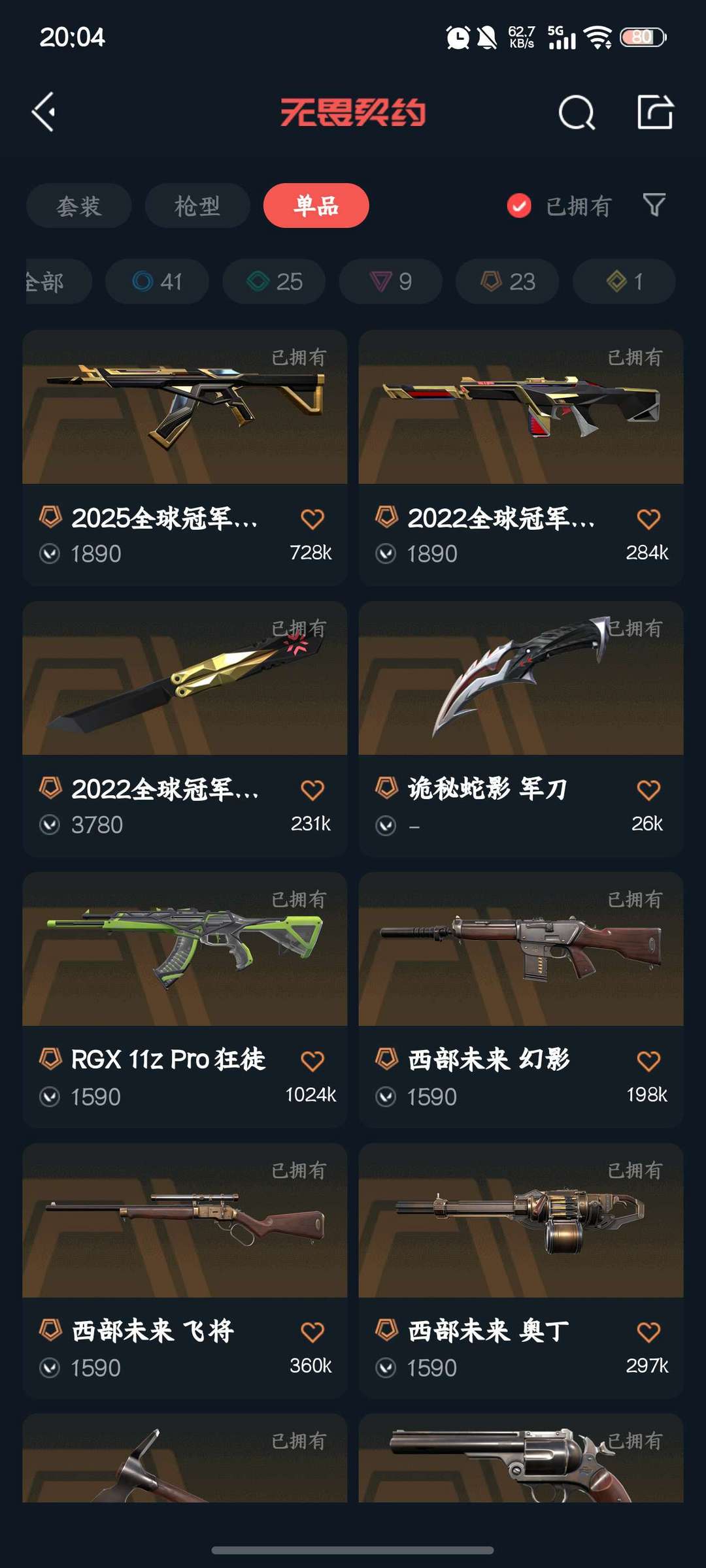The image size is (706, 1568).
Task: Open the funnel filter icon
Action: (x=654, y=205)
